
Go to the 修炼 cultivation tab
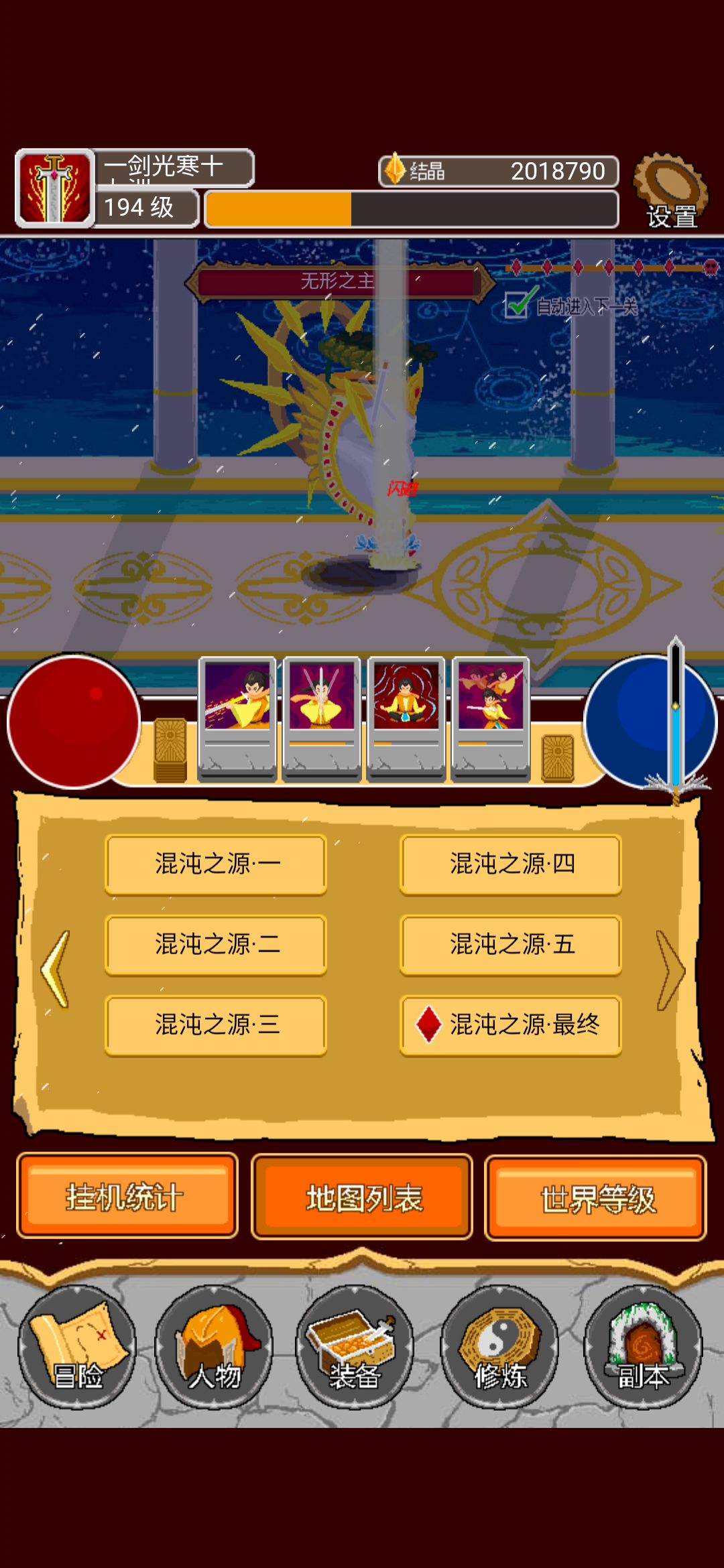pos(499,1347)
